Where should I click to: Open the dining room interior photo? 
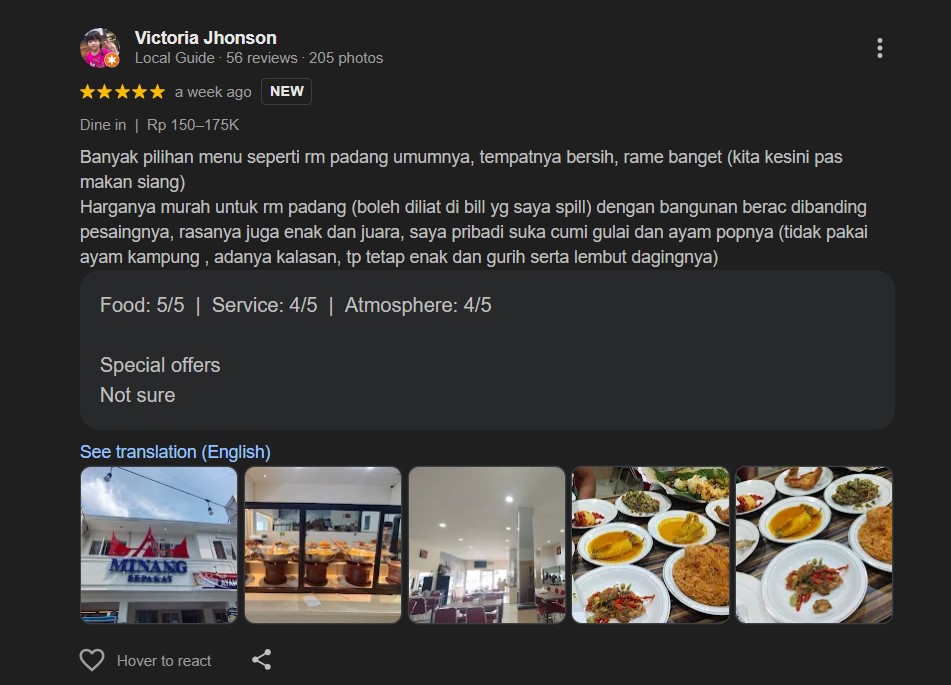pyautogui.click(x=487, y=545)
